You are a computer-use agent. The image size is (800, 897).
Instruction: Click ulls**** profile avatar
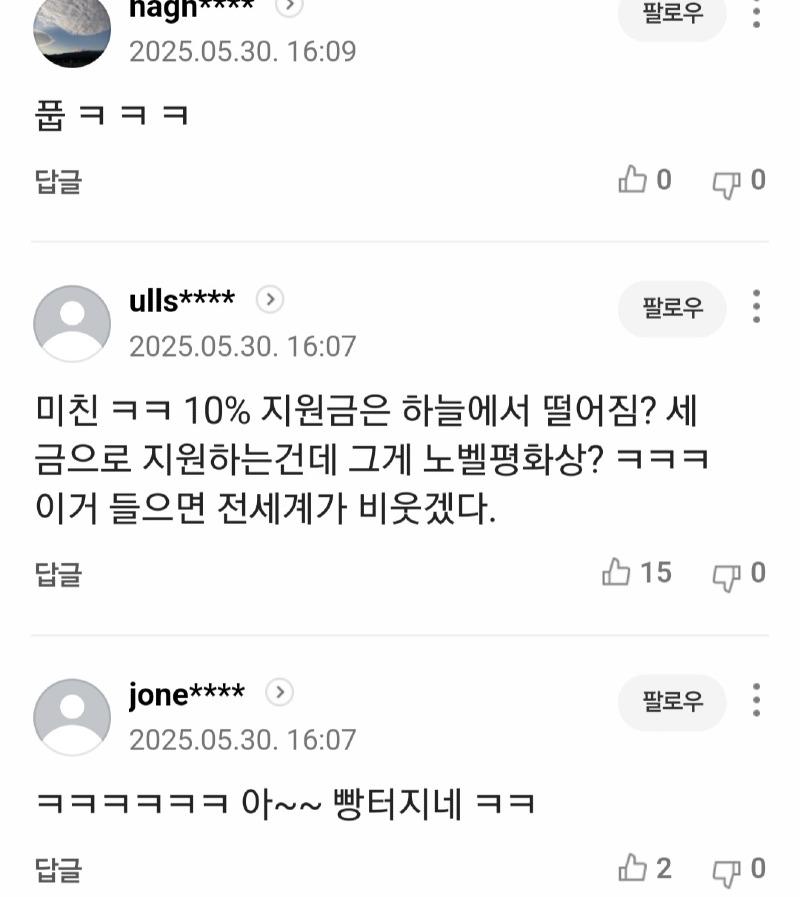[72, 323]
